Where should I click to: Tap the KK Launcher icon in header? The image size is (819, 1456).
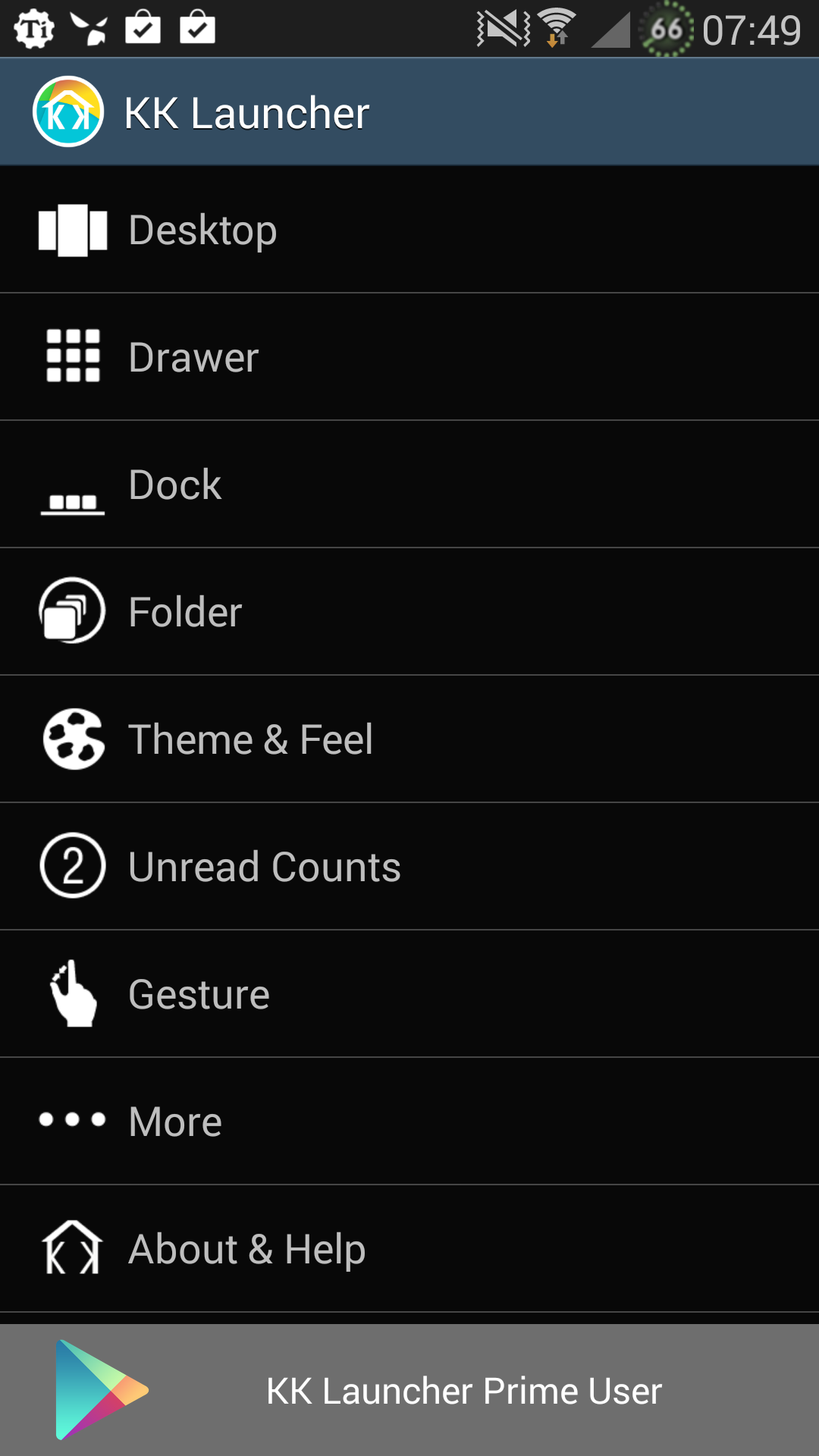(x=68, y=111)
